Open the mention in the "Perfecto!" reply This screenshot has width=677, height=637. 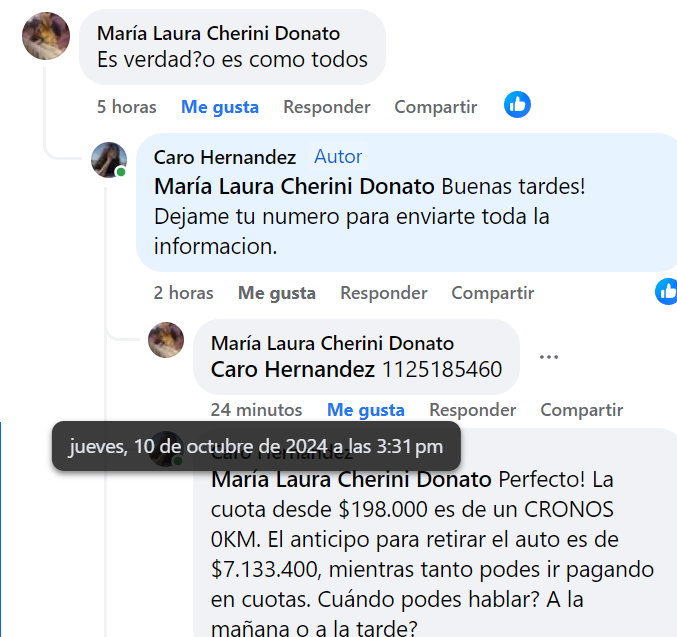[351, 479]
